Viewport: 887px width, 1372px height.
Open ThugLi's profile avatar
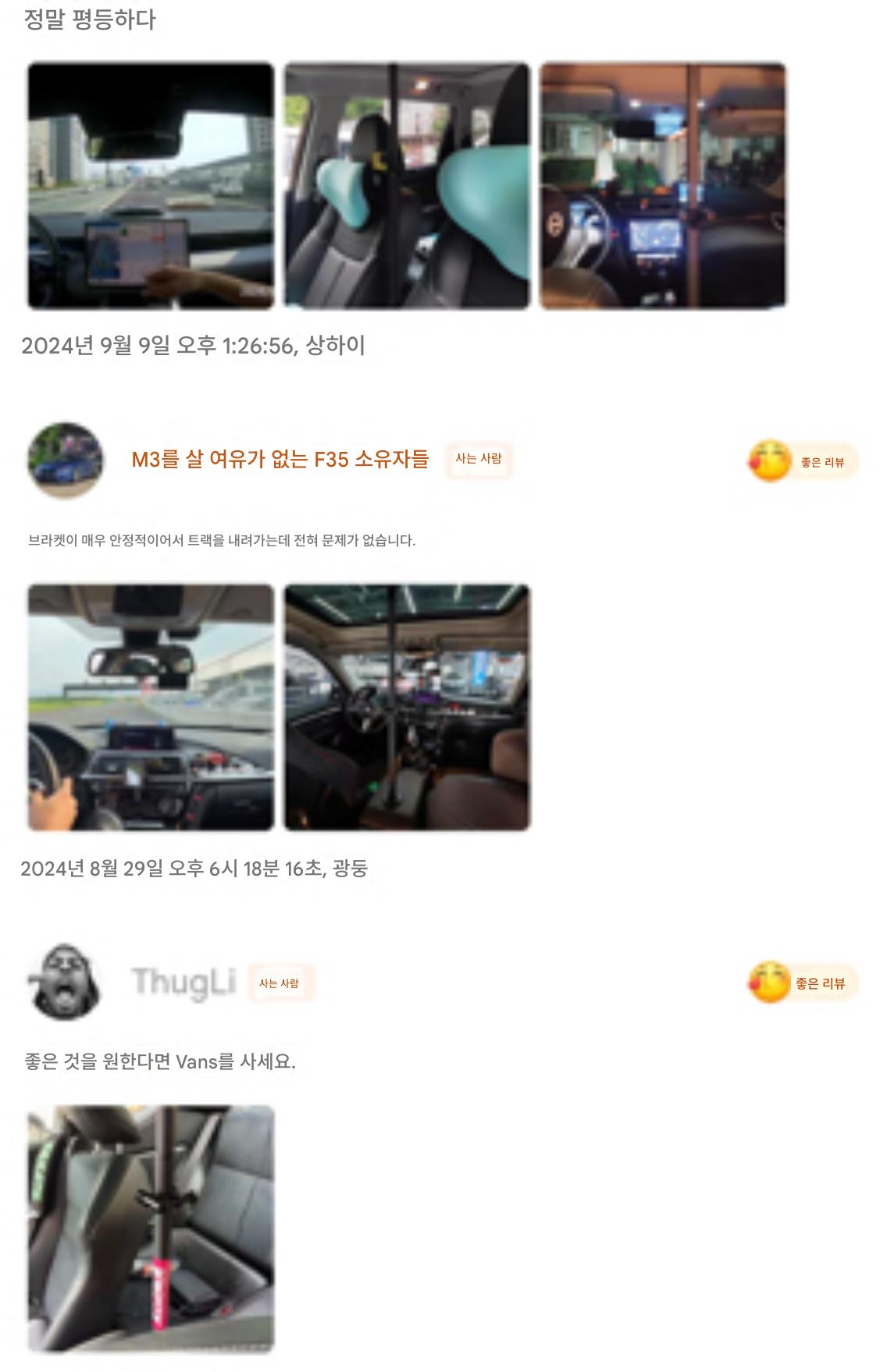[x=66, y=982]
